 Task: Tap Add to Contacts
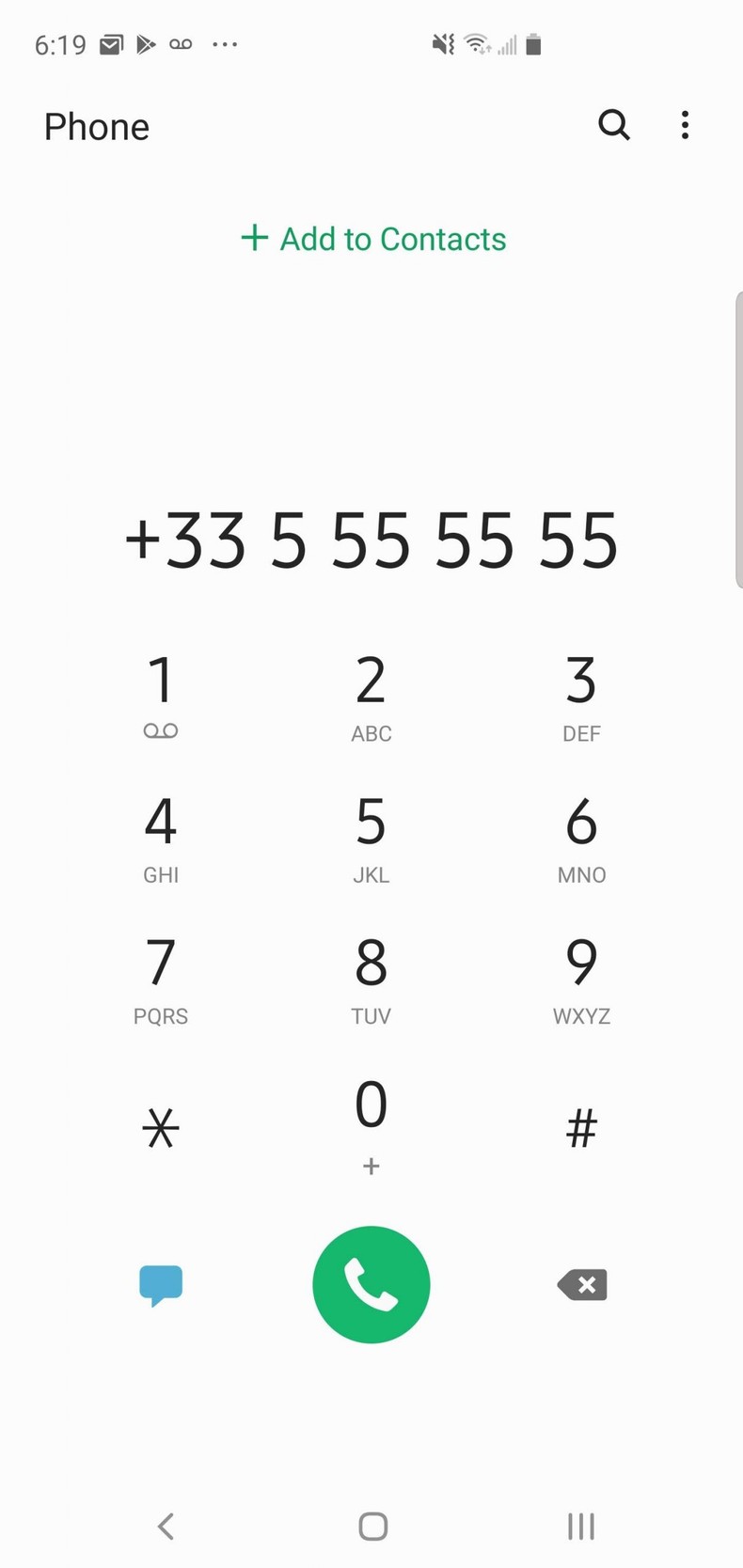pos(372,239)
